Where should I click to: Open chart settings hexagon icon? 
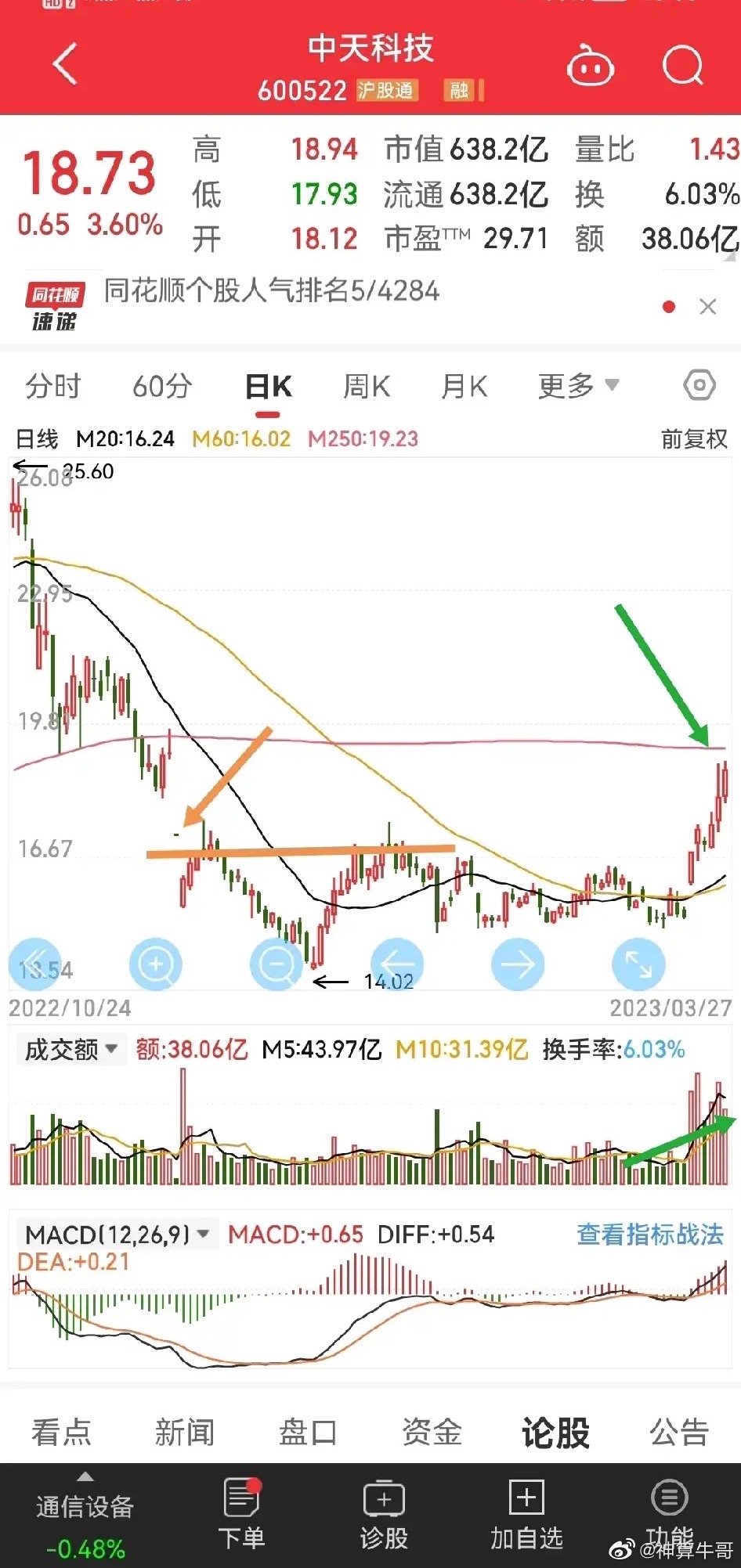pos(699,385)
